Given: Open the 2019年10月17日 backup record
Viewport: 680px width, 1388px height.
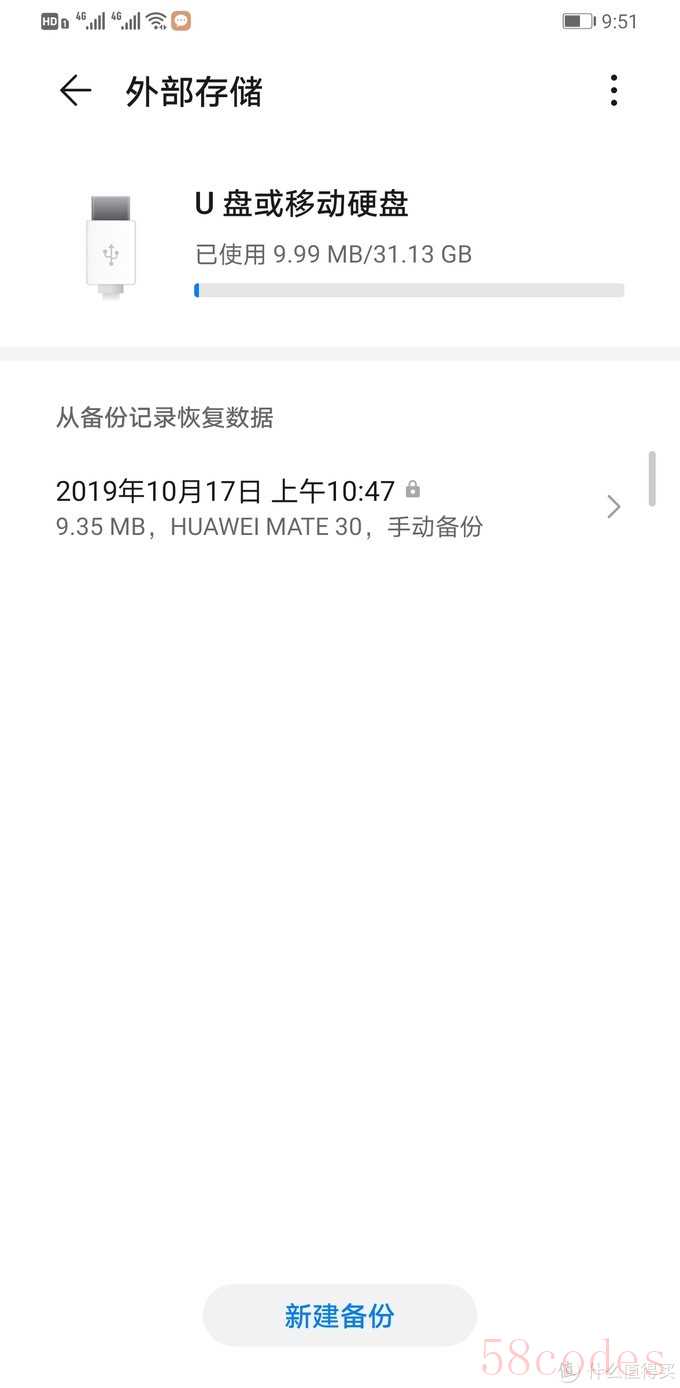Looking at the screenshot, I should (338, 507).
